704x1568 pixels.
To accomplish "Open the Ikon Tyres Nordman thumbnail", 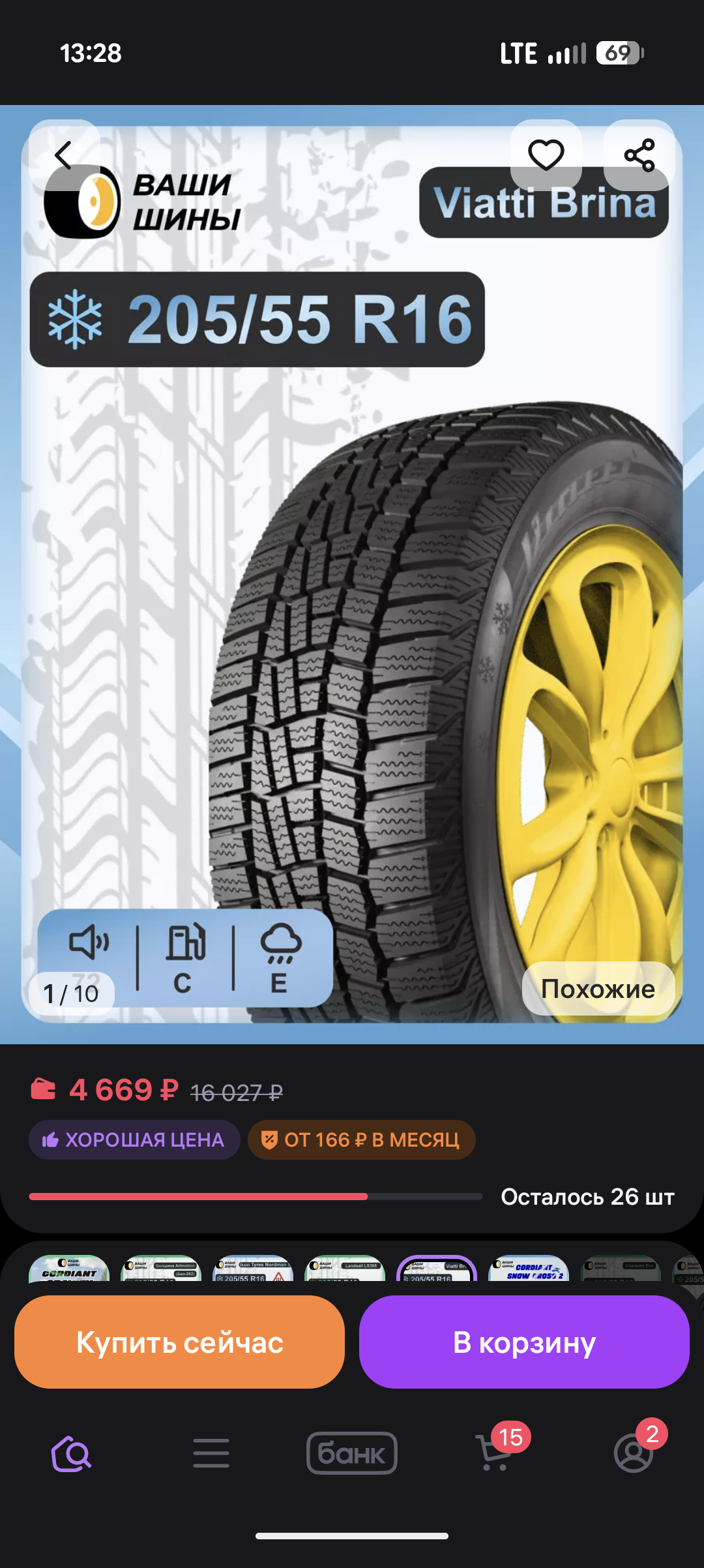I will coord(253,1269).
